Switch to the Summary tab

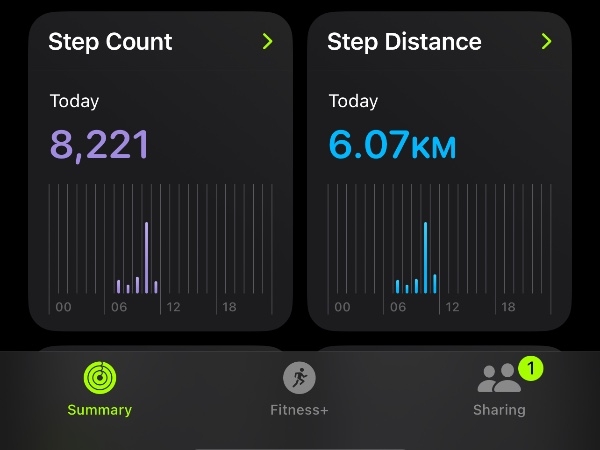99,390
